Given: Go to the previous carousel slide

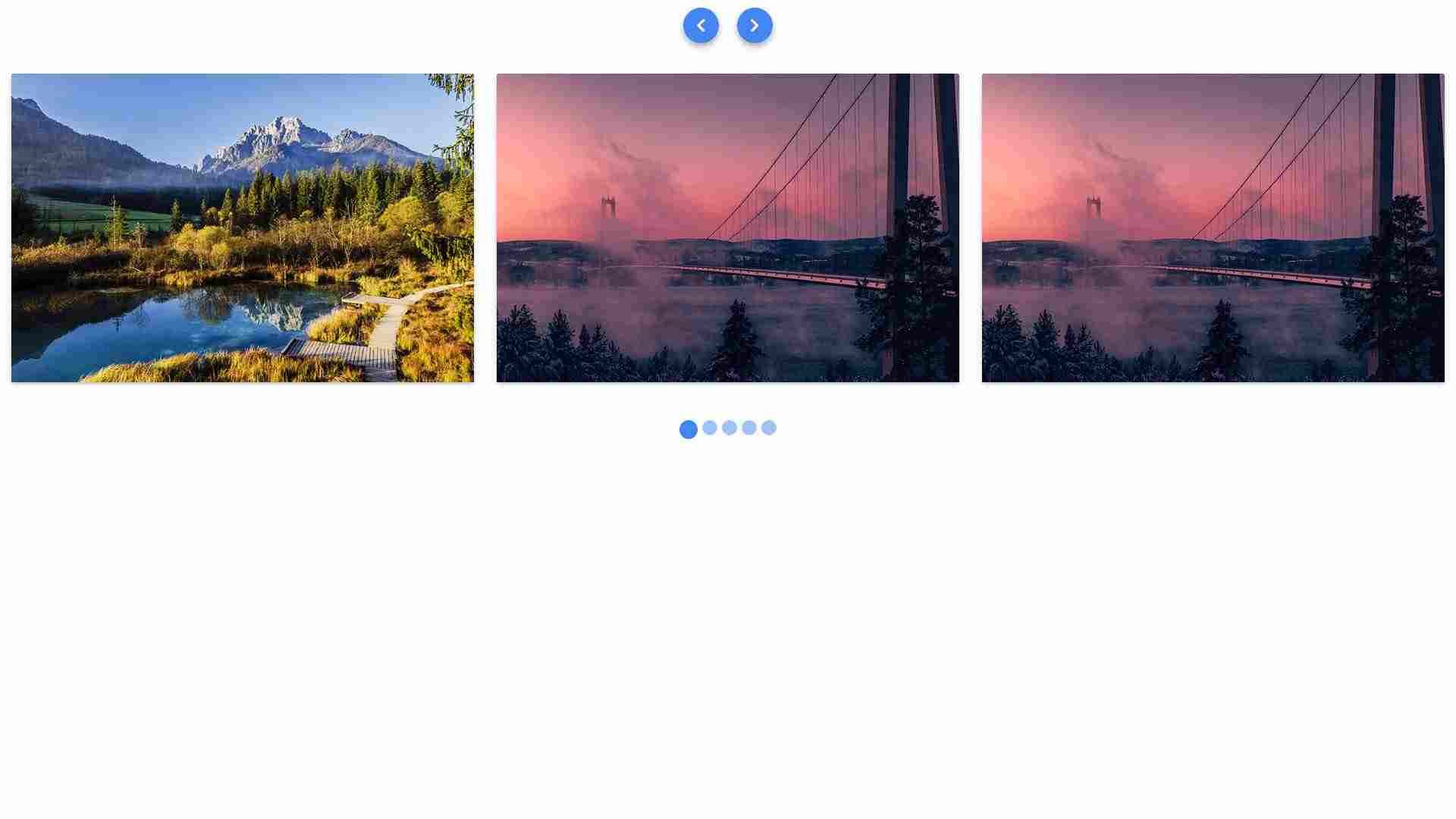Looking at the screenshot, I should tap(701, 26).
